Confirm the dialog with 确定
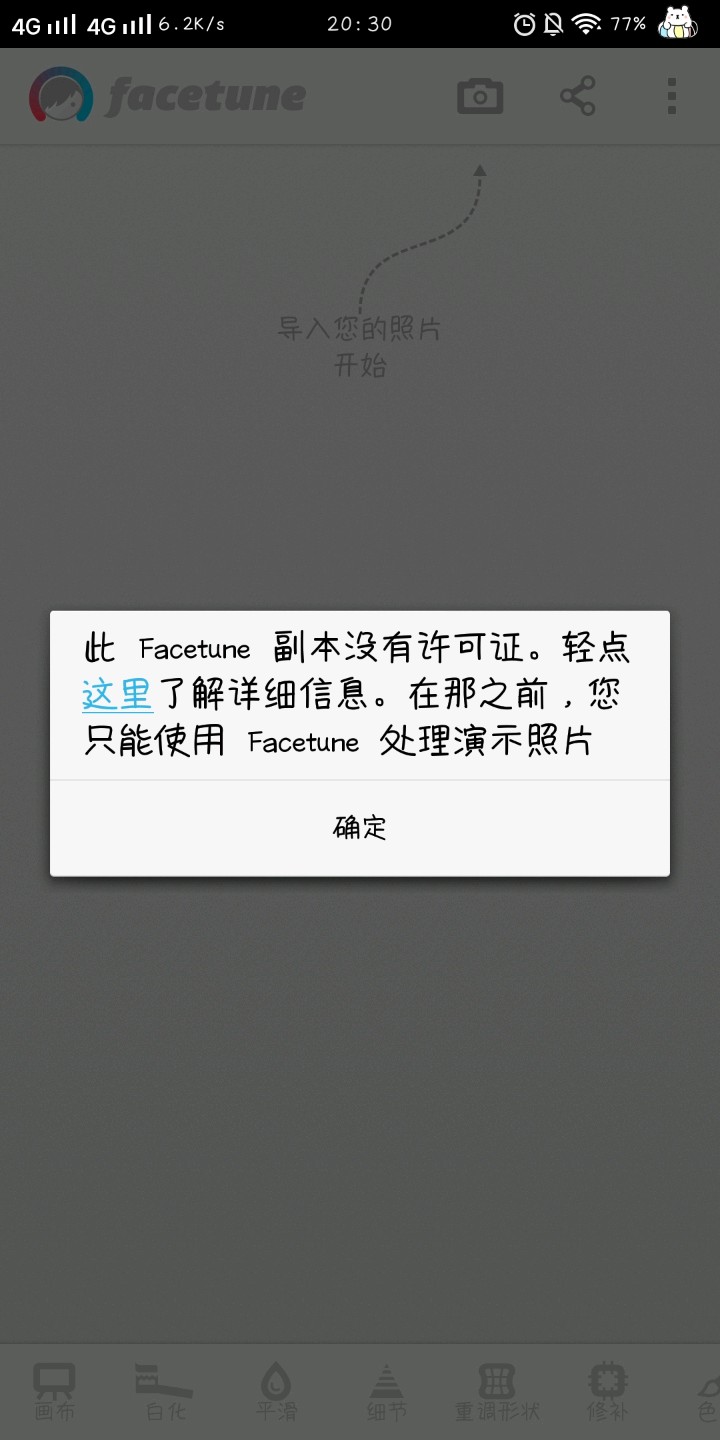The width and height of the screenshot is (720, 1440). pos(360,828)
